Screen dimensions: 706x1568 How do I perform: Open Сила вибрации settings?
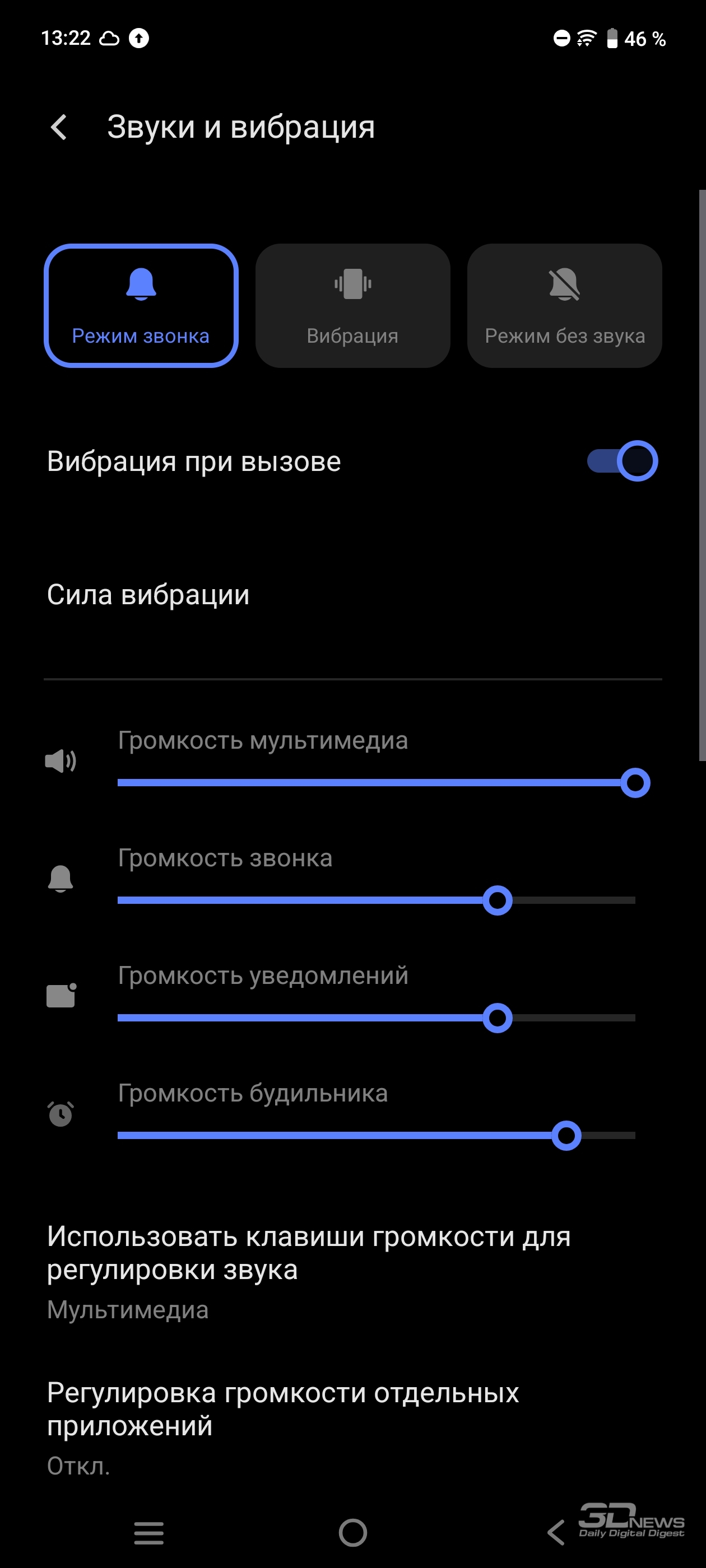pos(352,595)
